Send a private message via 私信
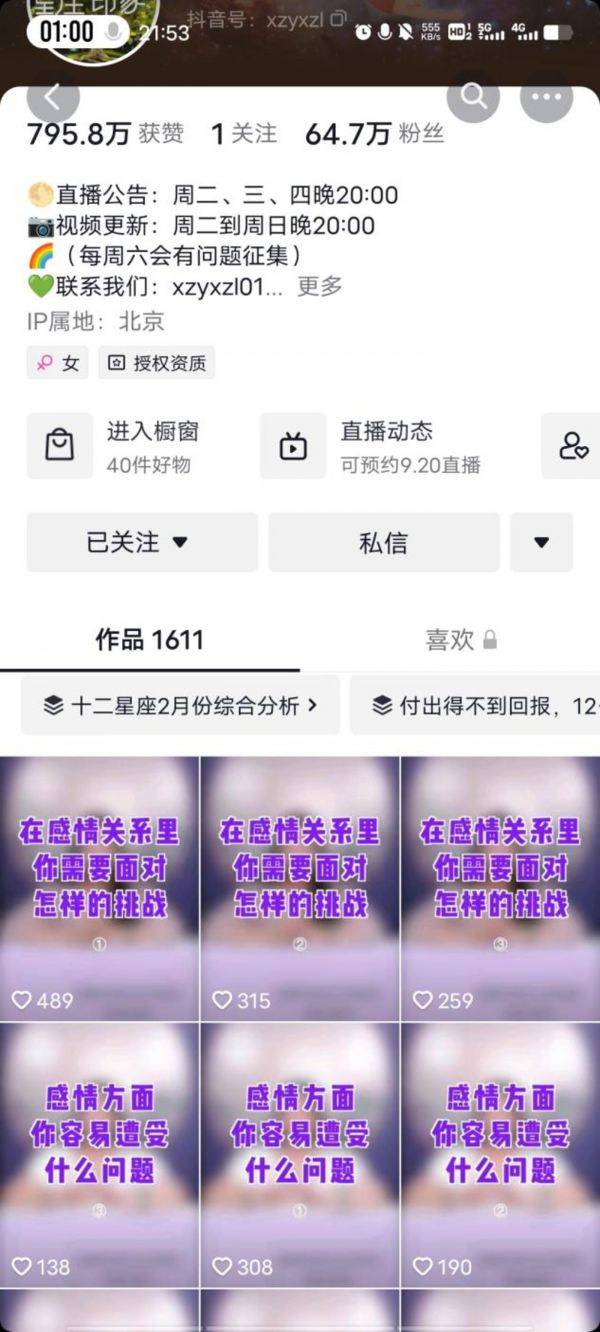 point(383,542)
